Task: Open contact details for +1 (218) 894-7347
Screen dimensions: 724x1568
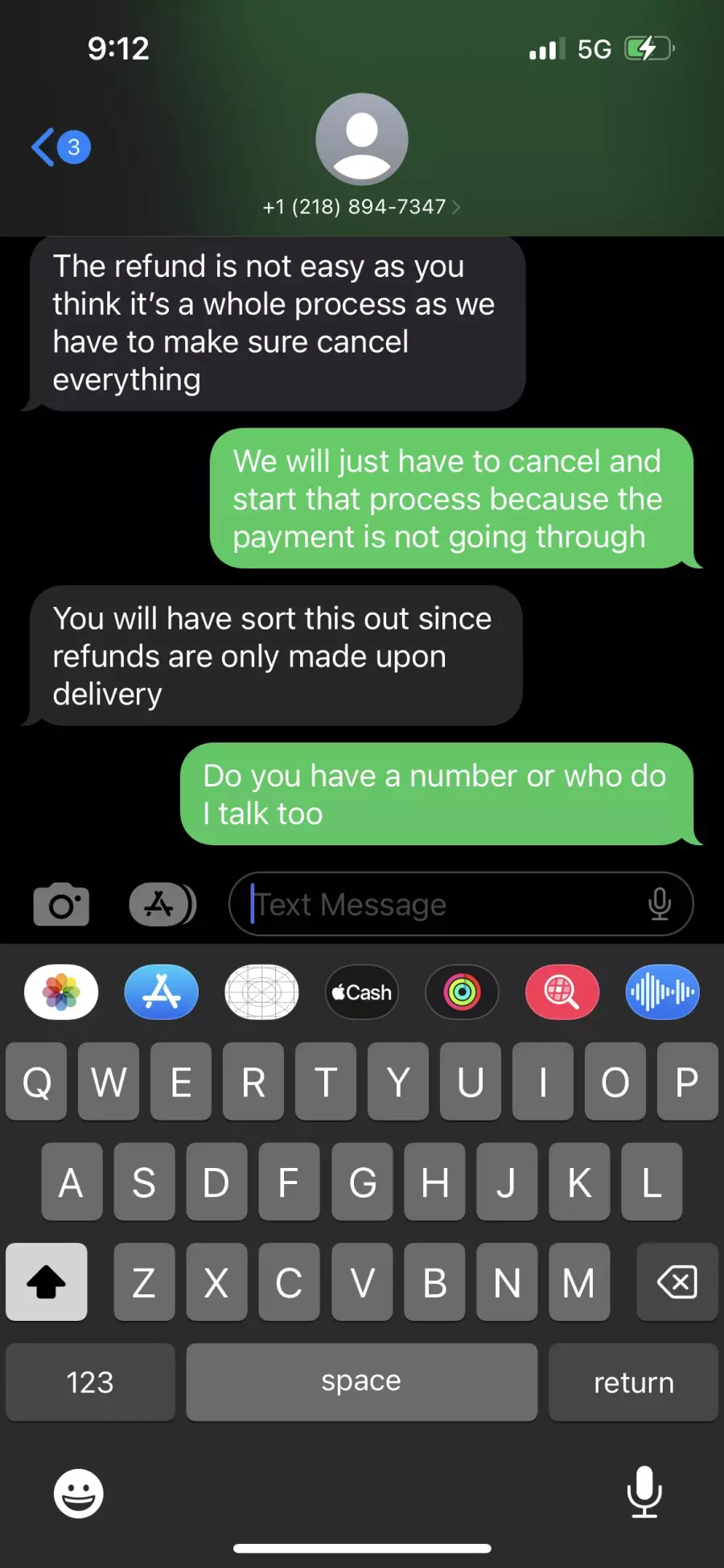Action: tap(361, 207)
